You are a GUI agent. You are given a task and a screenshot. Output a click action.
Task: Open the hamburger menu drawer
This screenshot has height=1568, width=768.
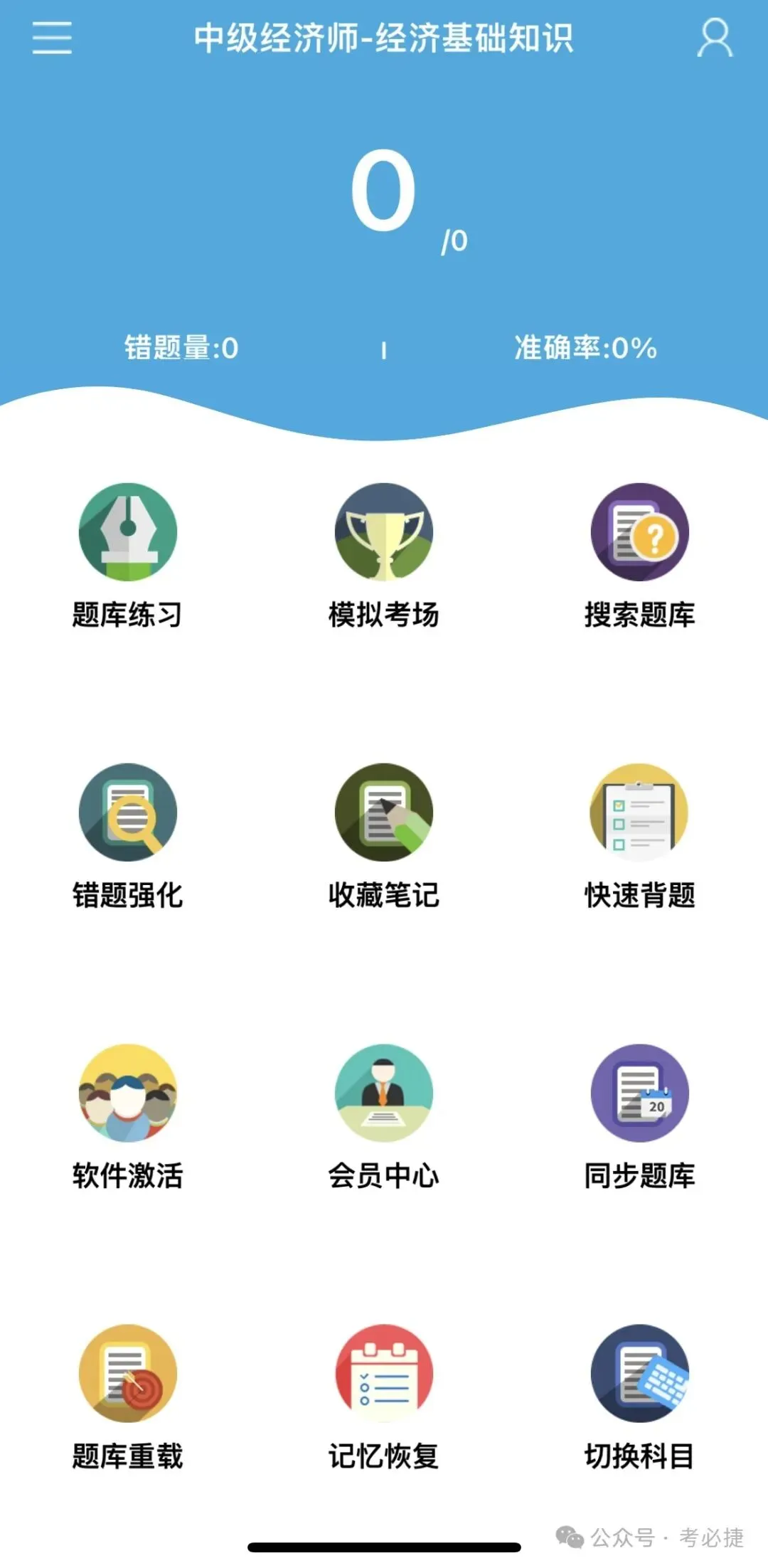pos(52,37)
